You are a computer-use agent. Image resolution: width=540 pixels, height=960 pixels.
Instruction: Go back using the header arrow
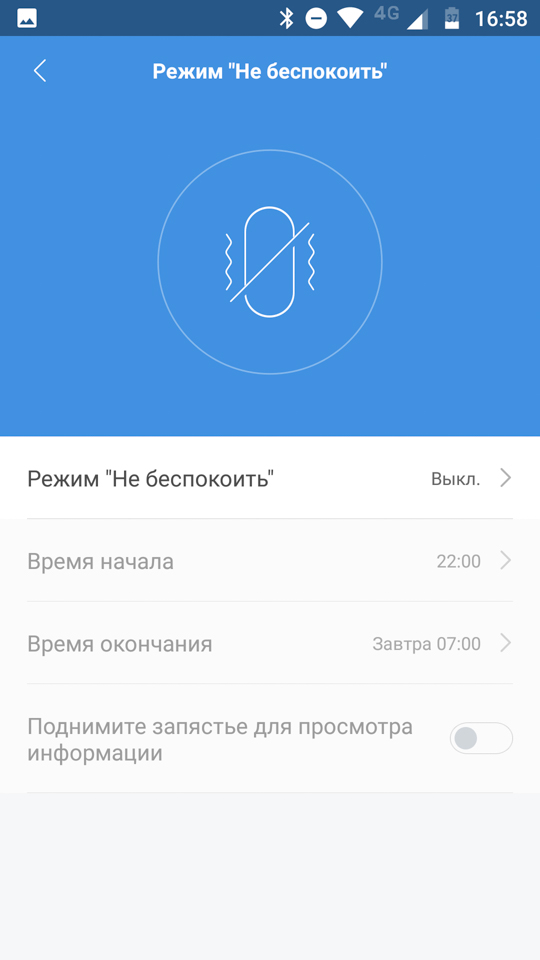point(40,71)
